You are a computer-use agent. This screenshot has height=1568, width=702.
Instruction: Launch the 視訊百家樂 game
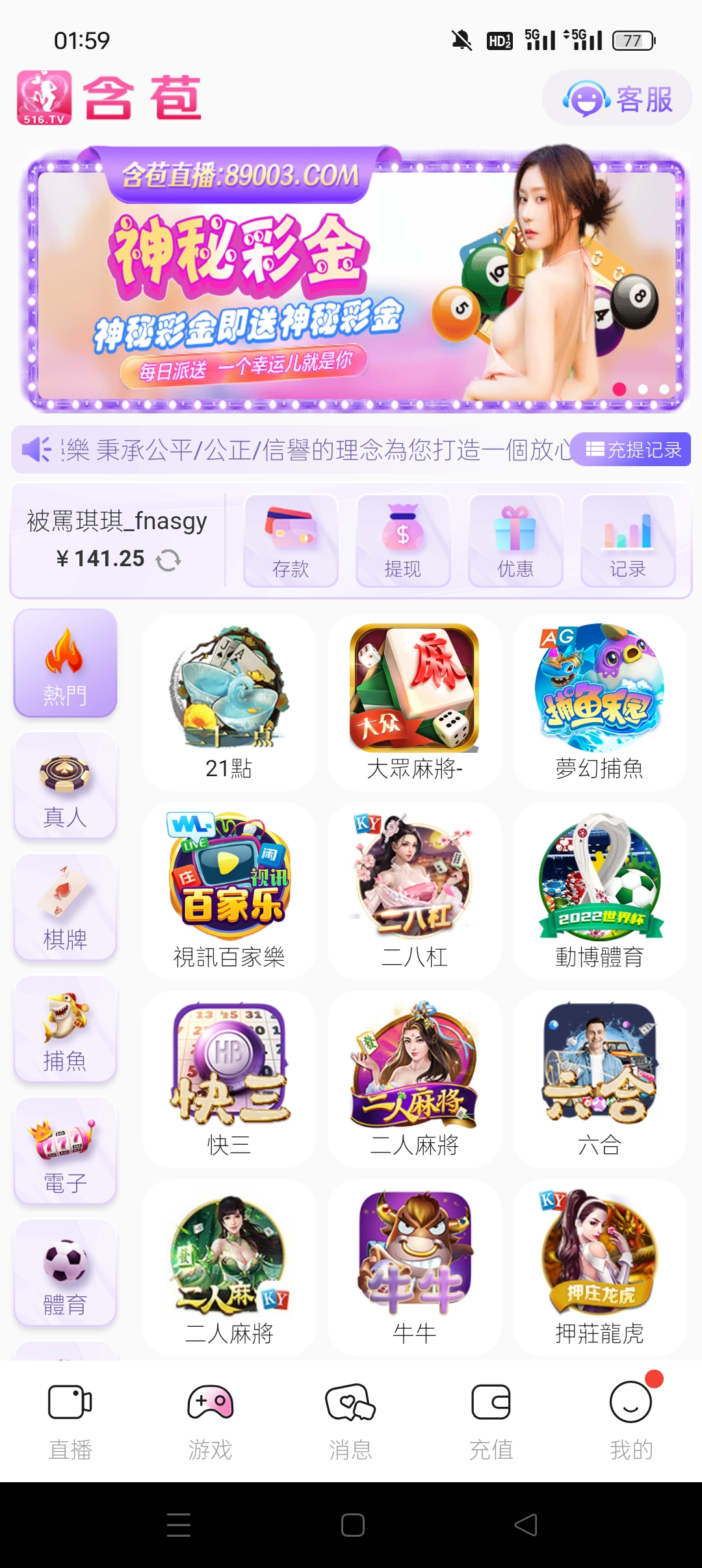click(229, 891)
